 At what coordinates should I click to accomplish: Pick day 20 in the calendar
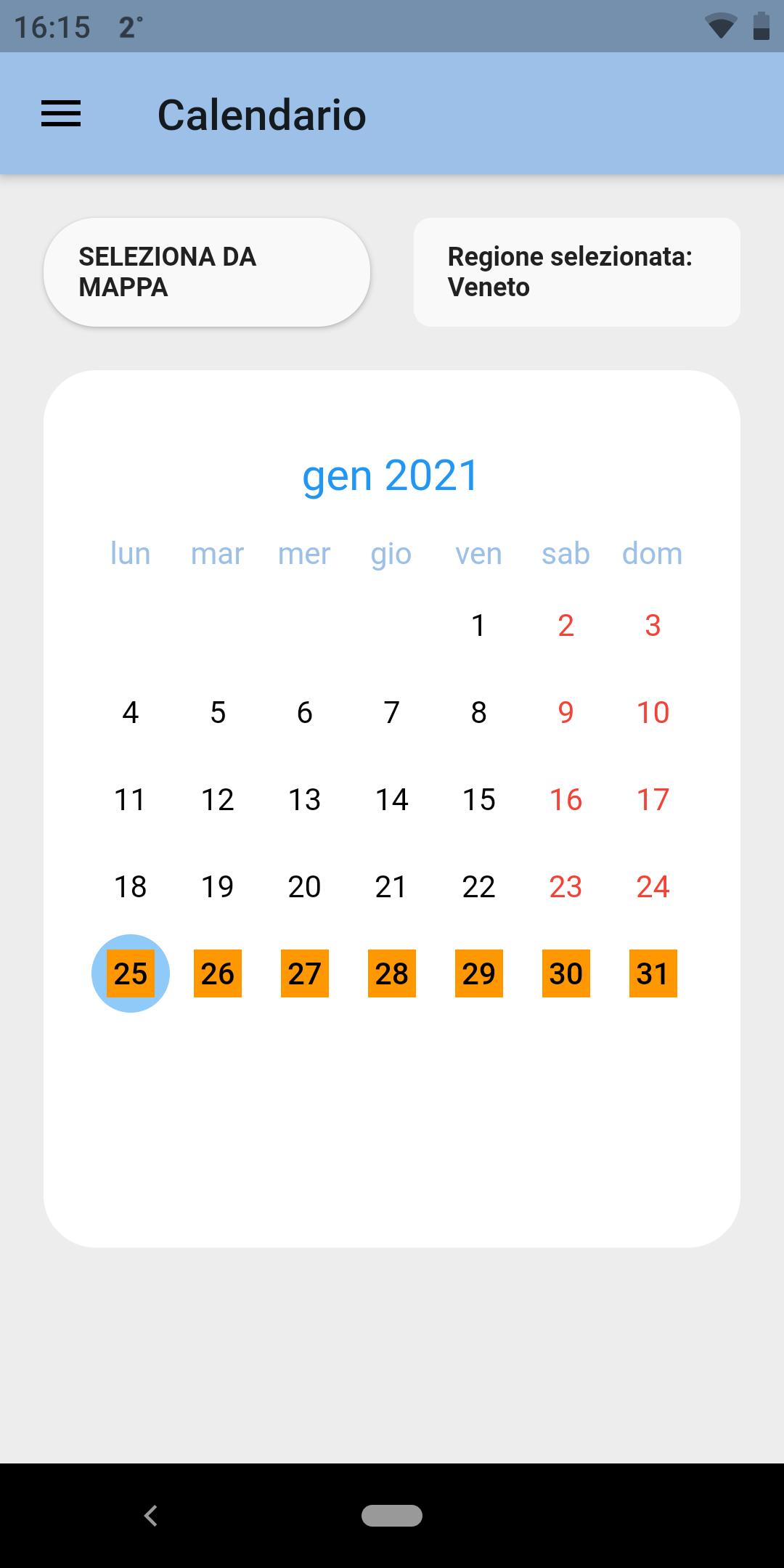[x=305, y=886]
